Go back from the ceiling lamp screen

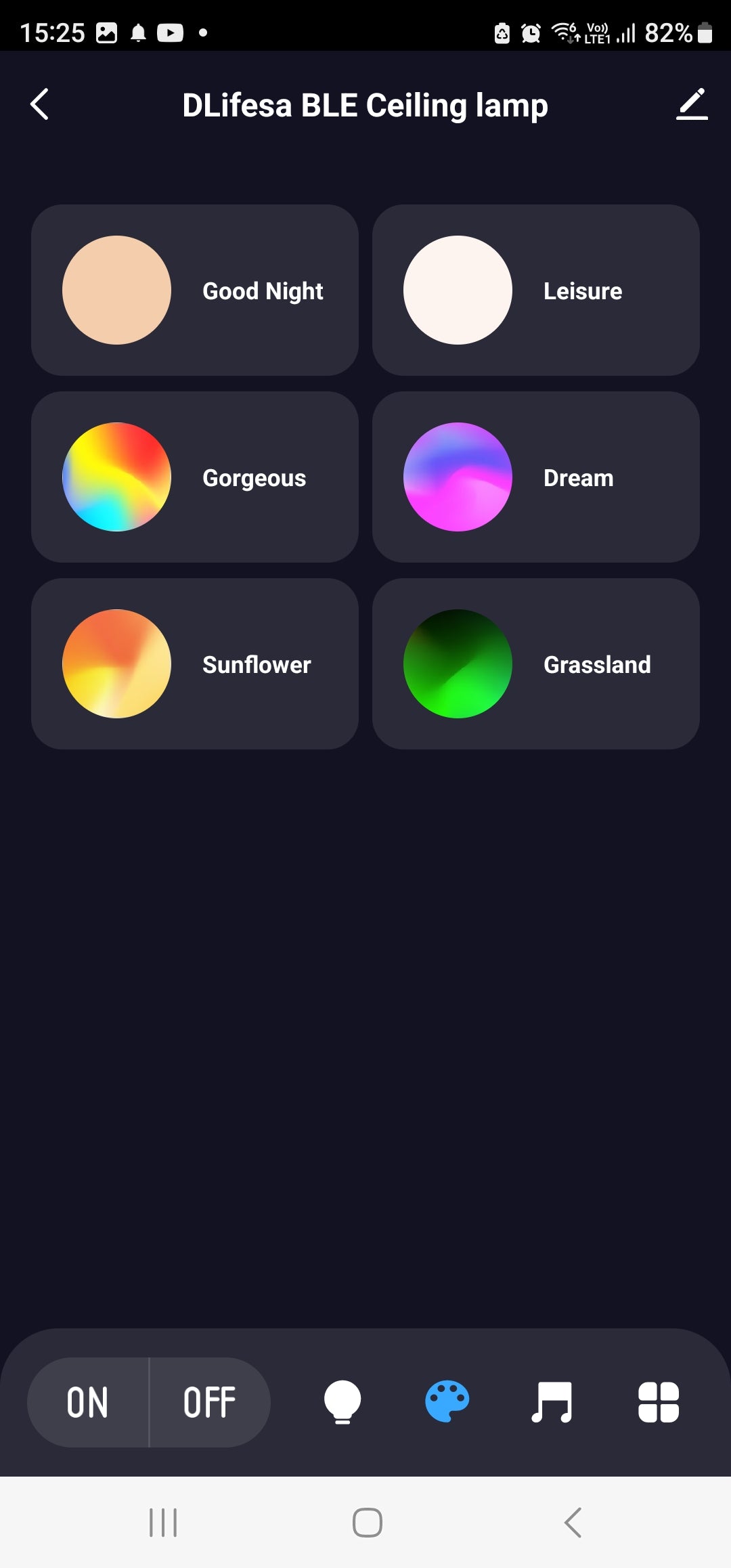[40, 104]
